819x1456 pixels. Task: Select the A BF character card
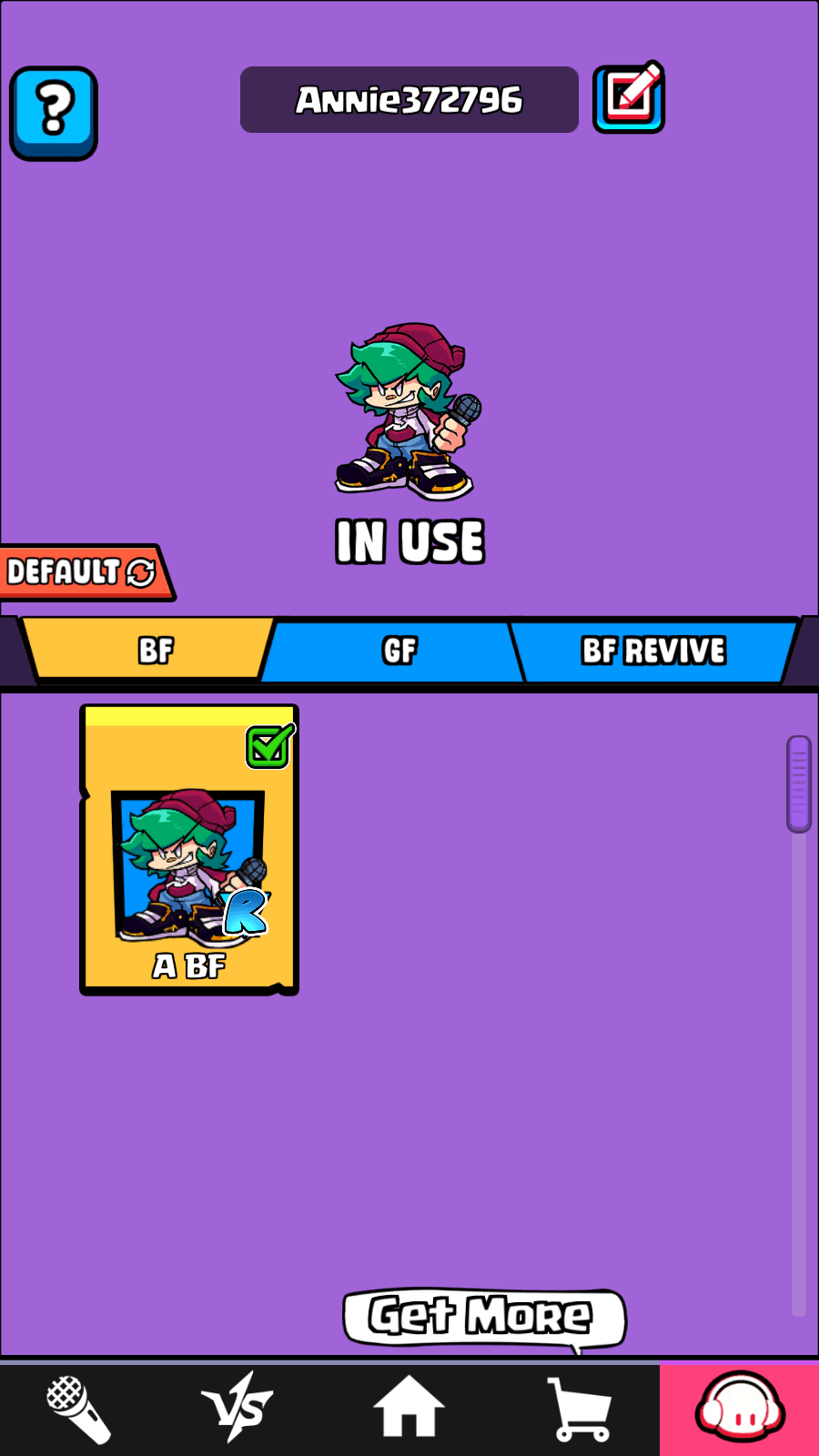(x=189, y=850)
